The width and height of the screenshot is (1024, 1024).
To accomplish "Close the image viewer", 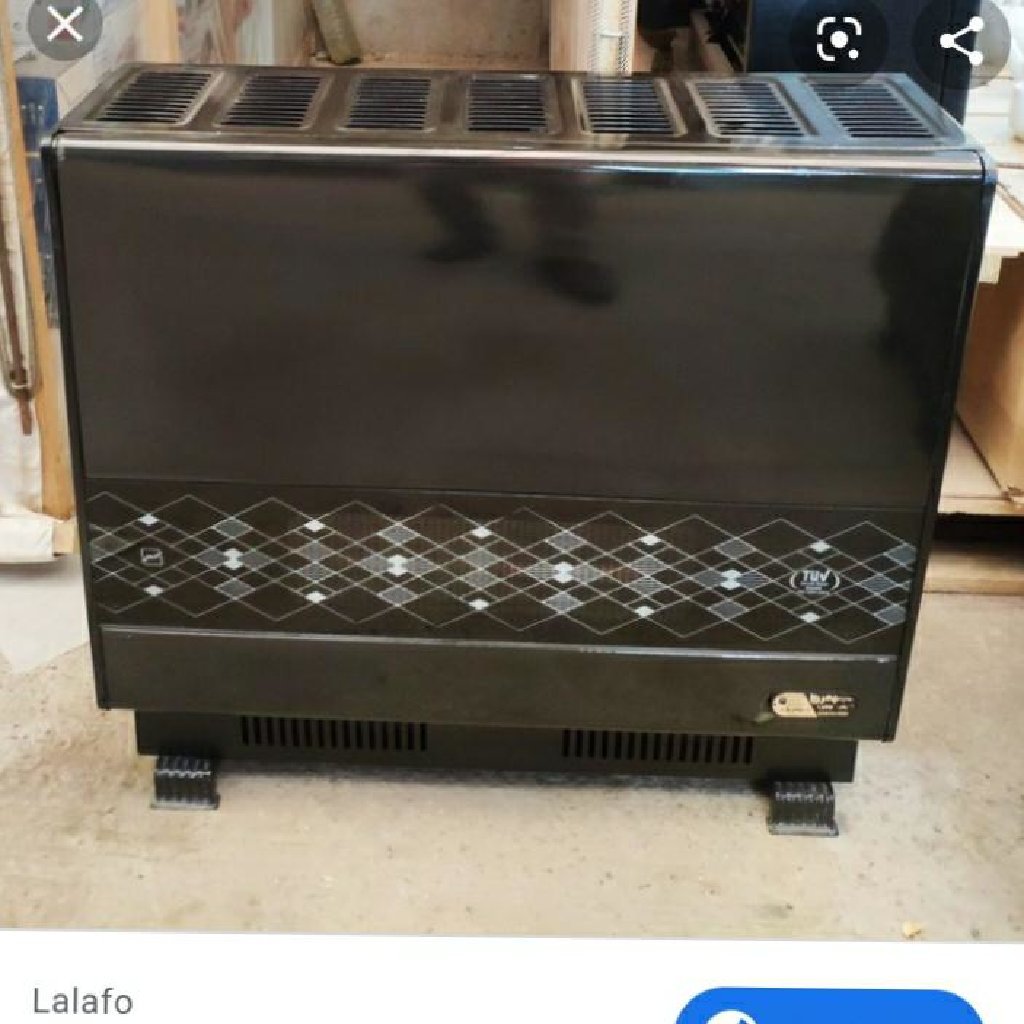I will pos(65,27).
